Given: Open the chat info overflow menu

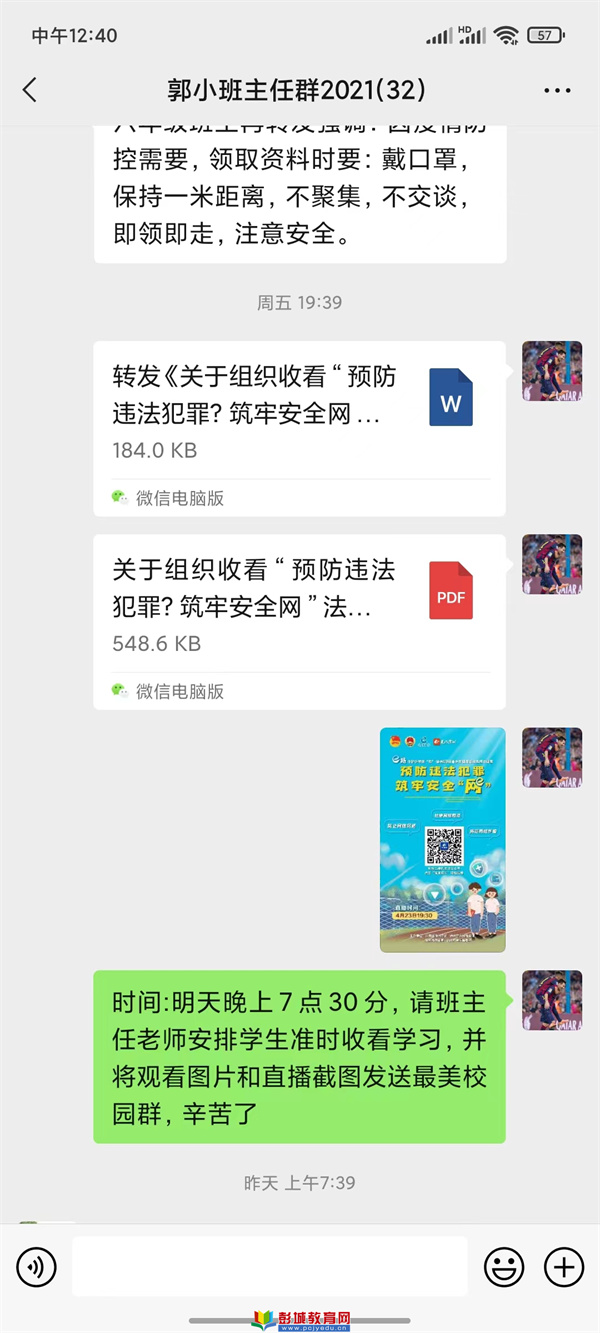Looking at the screenshot, I should point(557,91).
